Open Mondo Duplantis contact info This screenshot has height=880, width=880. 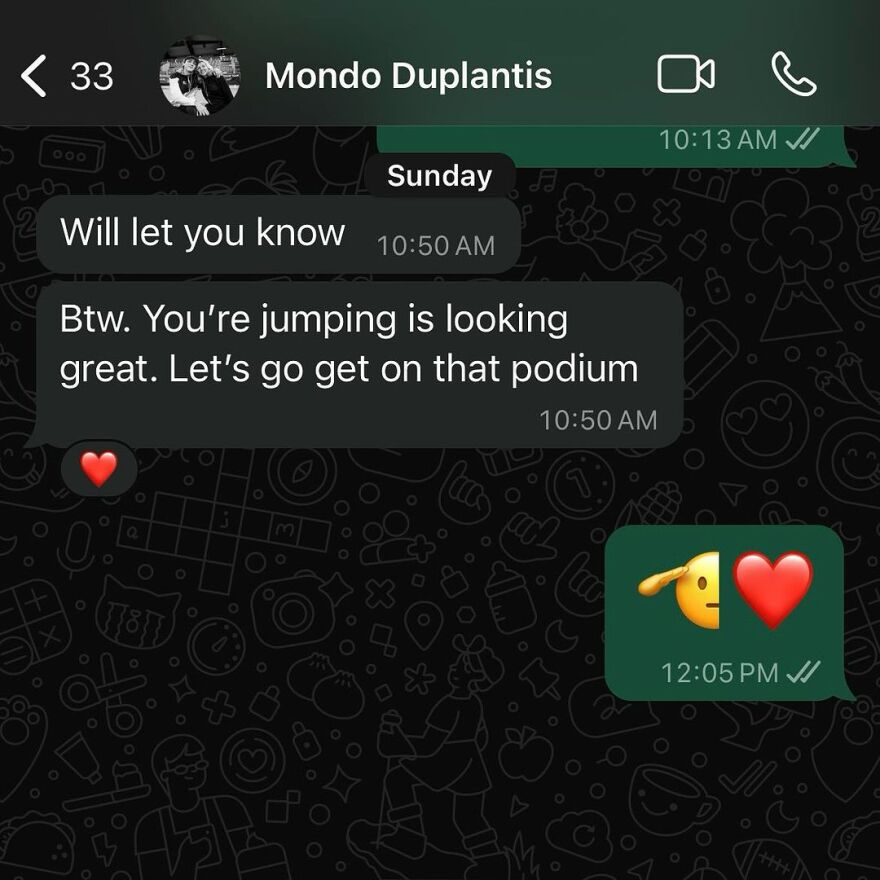click(408, 76)
